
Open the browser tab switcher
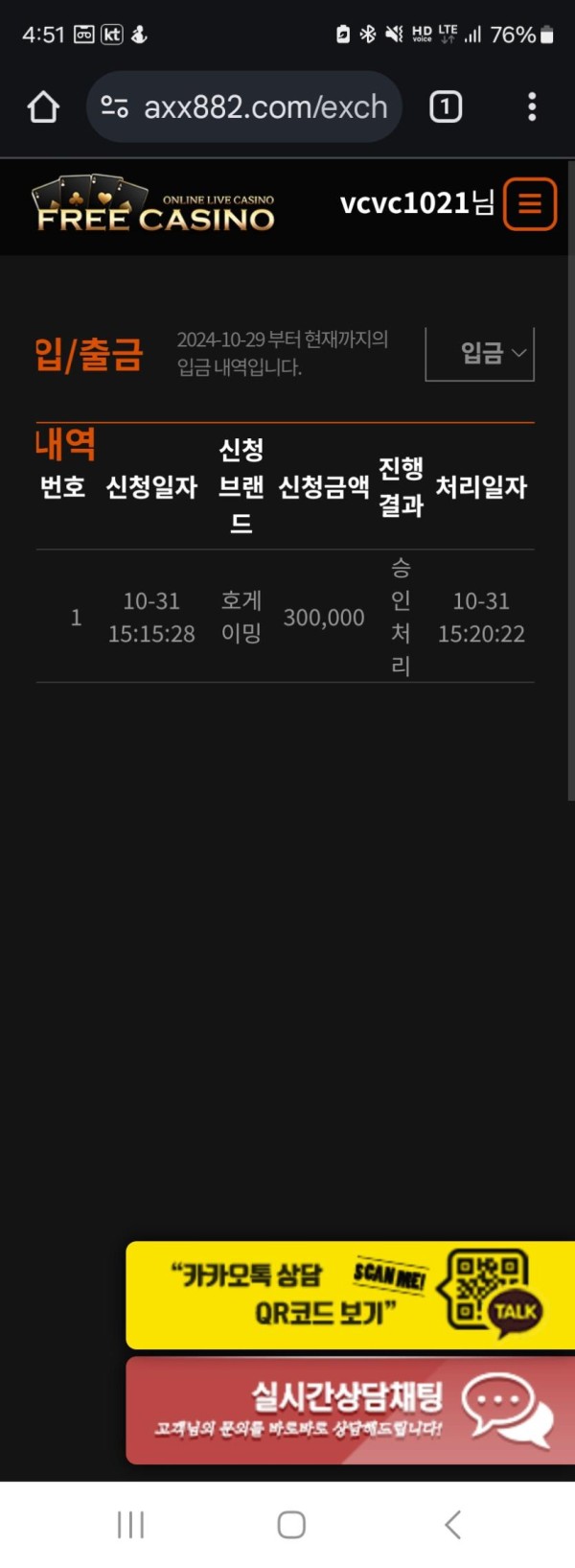tap(446, 106)
